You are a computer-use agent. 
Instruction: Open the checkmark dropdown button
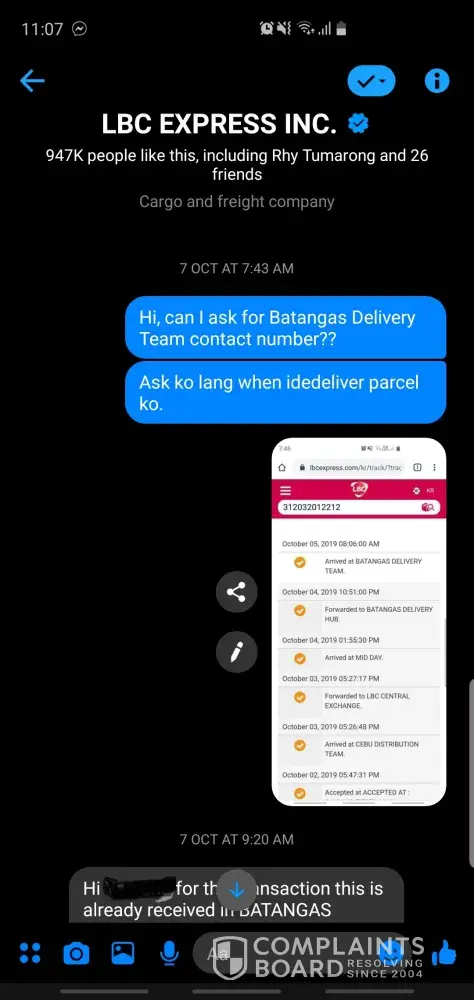click(371, 81)
